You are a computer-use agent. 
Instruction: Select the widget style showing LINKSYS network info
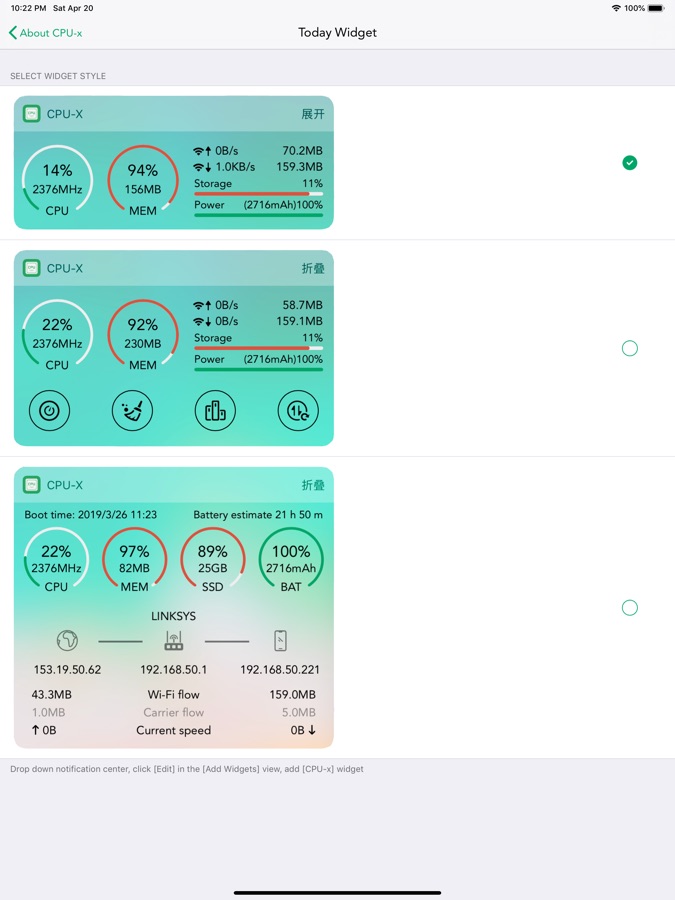tap(629, 607)
